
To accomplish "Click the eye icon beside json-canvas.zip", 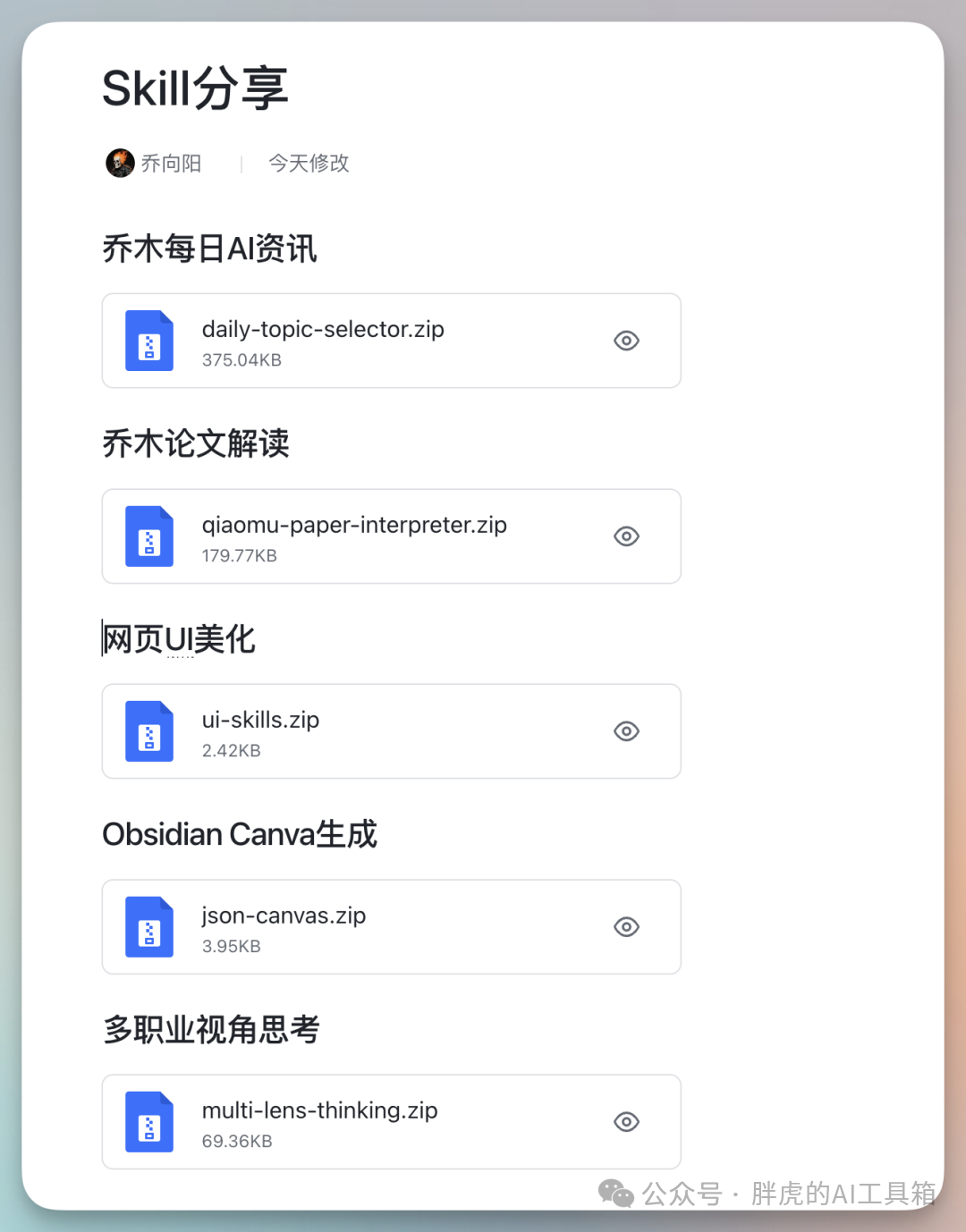I will point(626,927).
